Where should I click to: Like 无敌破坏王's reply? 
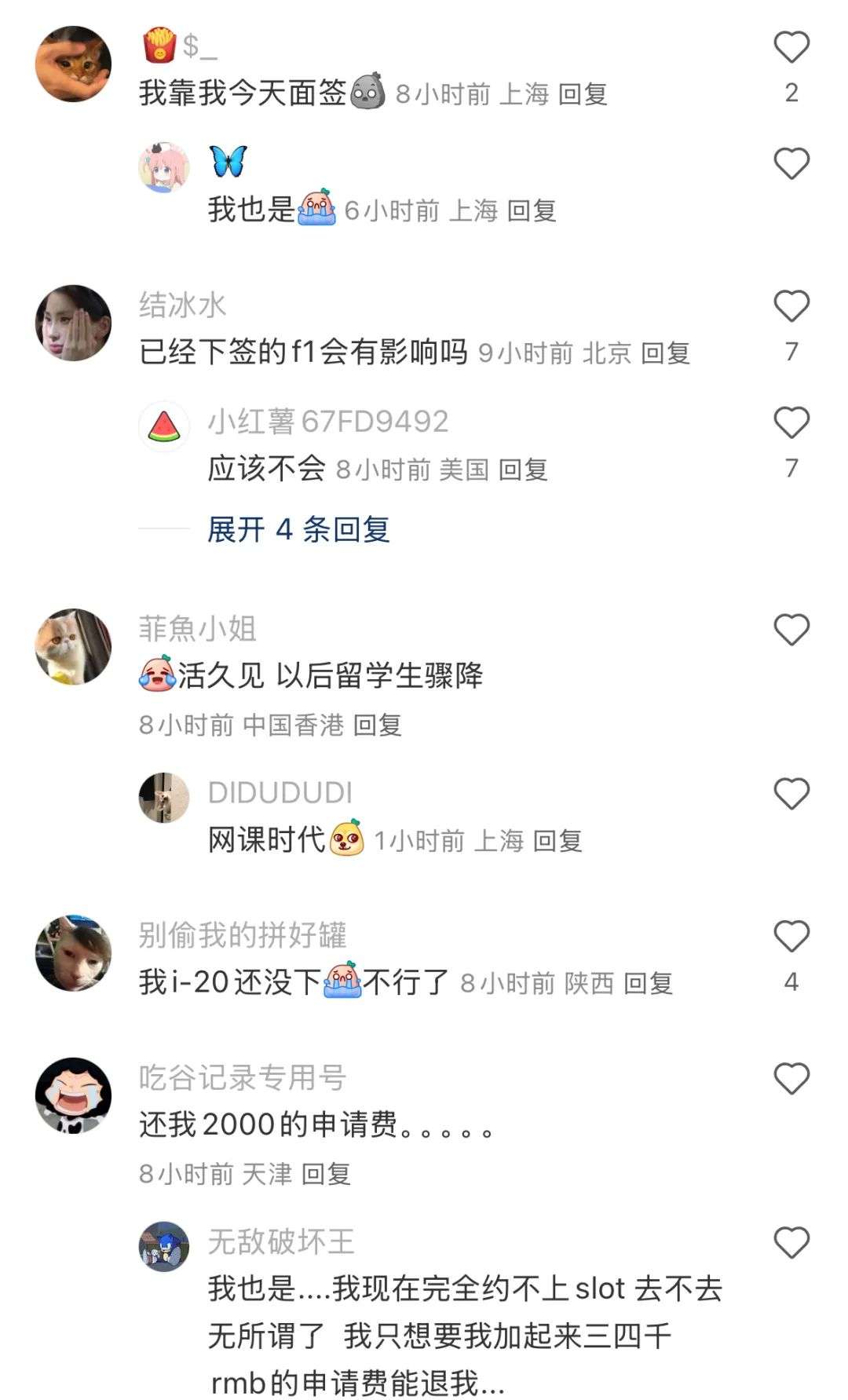(x=791, y=1243)
